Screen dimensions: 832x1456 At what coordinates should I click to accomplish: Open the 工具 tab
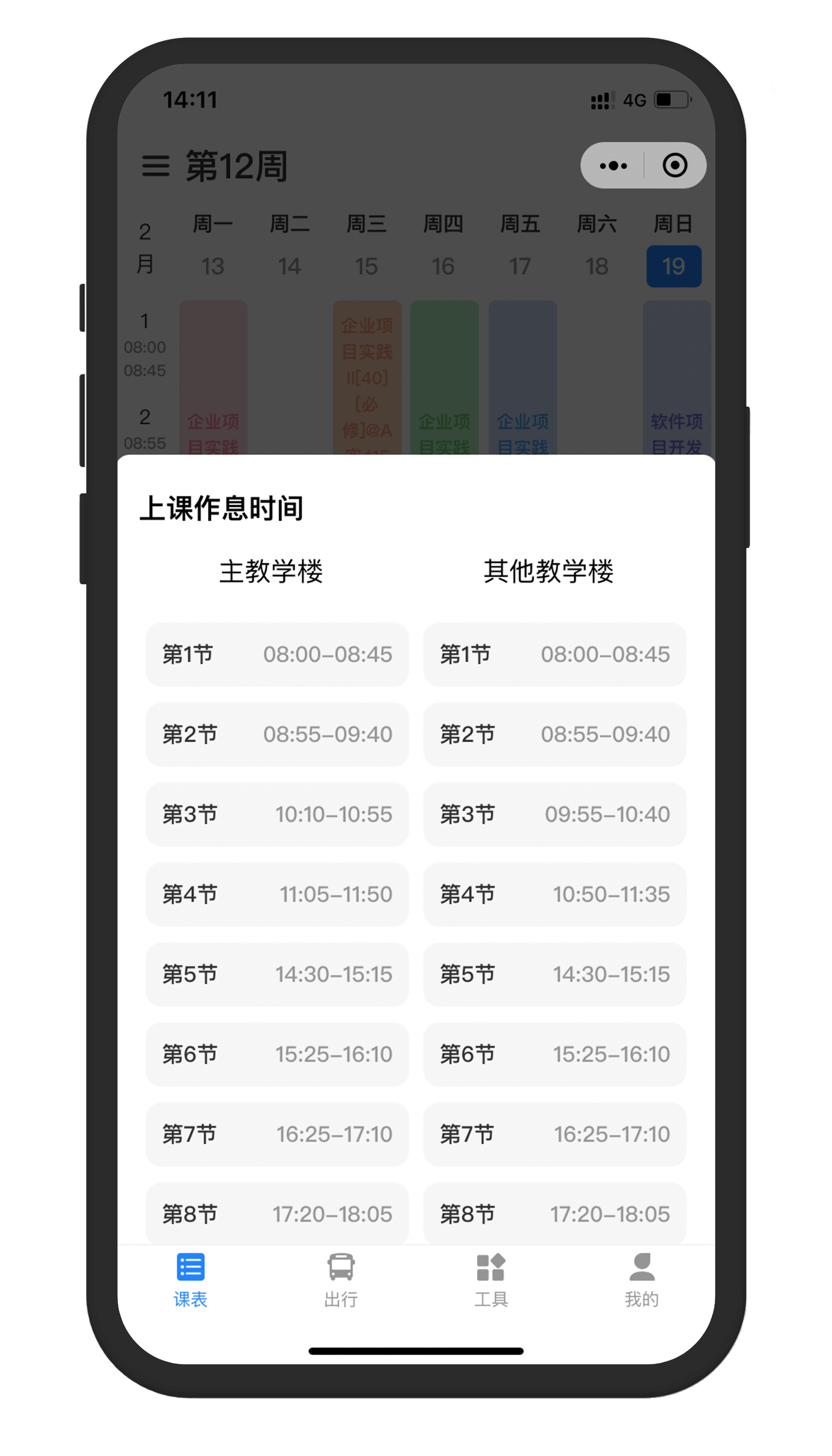click(491, 1280)
